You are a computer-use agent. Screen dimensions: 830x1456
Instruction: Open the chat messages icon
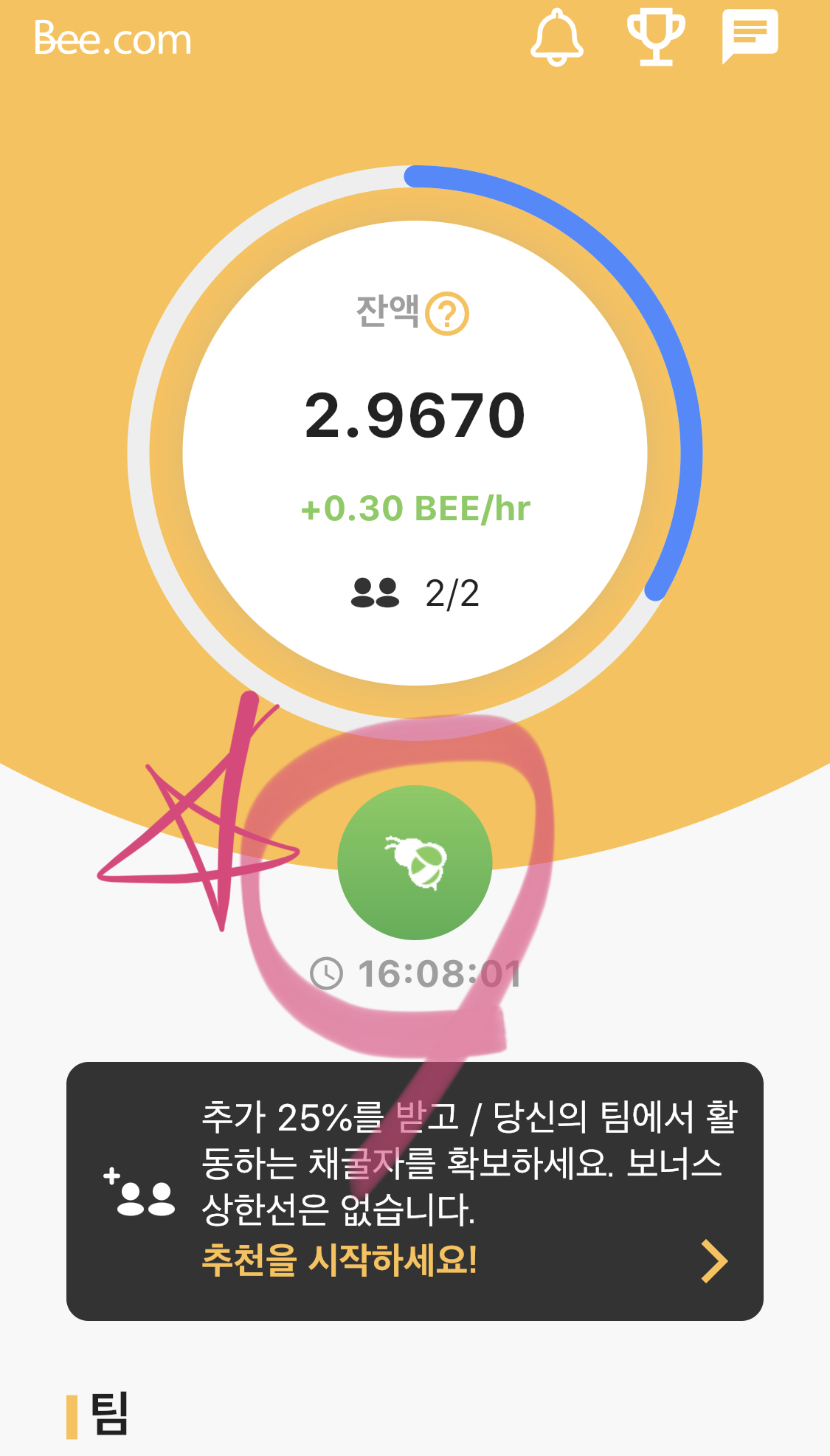click(750, 36)
